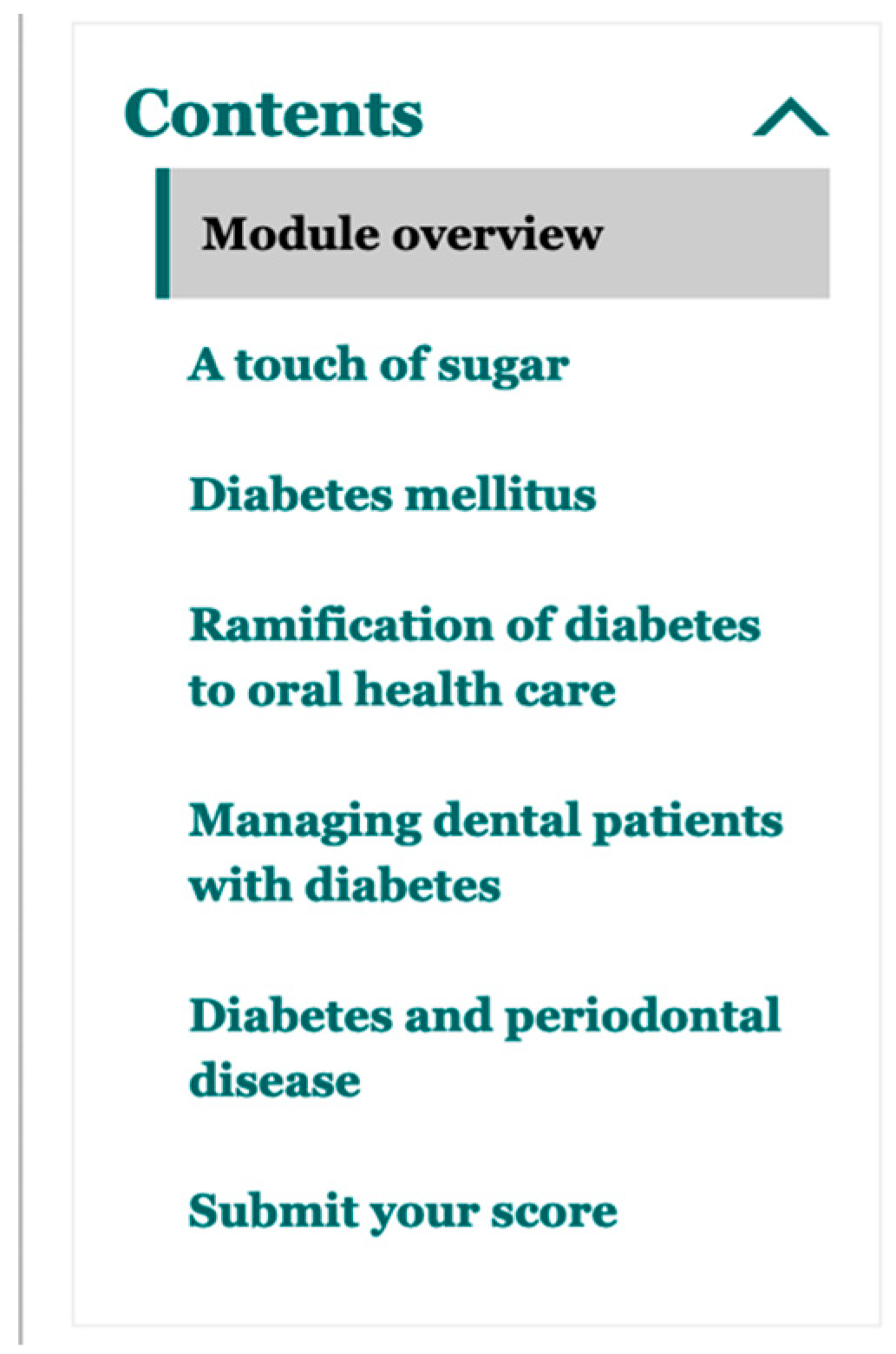Open Managing dental patients with diabetes
This screenshot has height=1354, width=896.
point(484,852)
